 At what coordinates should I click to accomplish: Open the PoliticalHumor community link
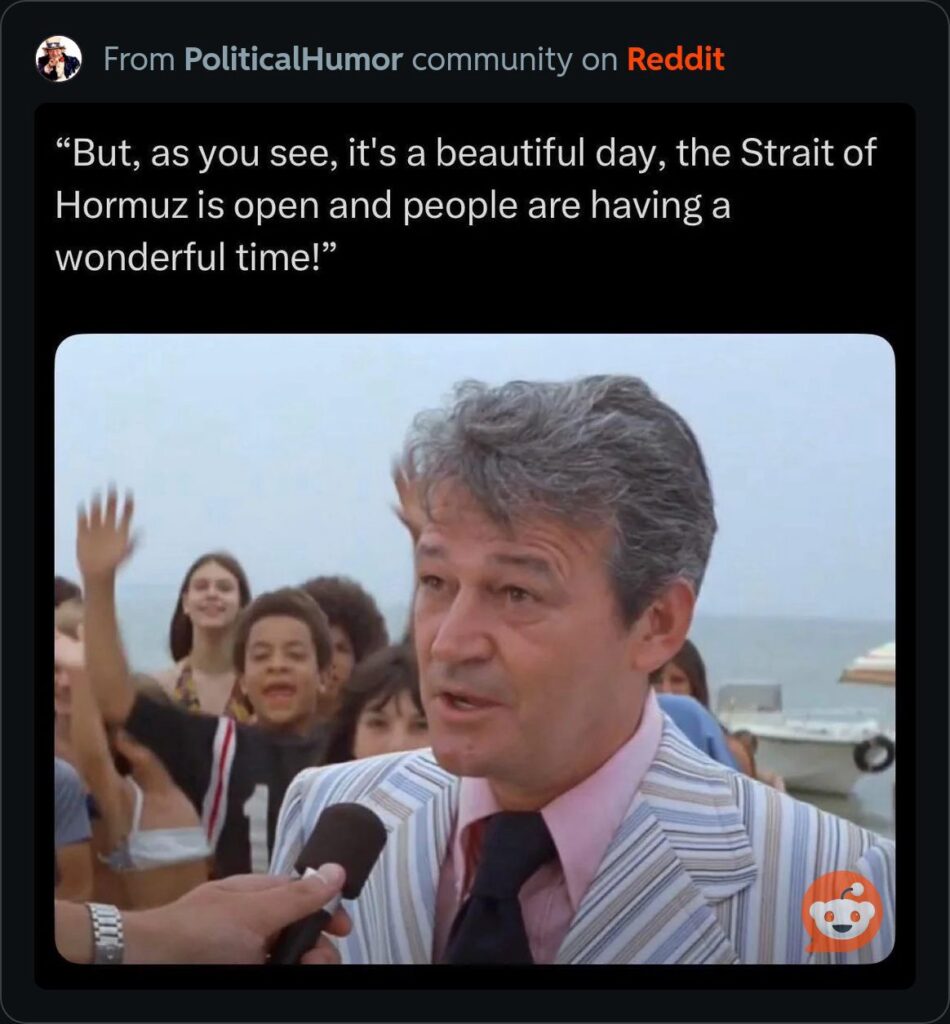click(293, 60)
